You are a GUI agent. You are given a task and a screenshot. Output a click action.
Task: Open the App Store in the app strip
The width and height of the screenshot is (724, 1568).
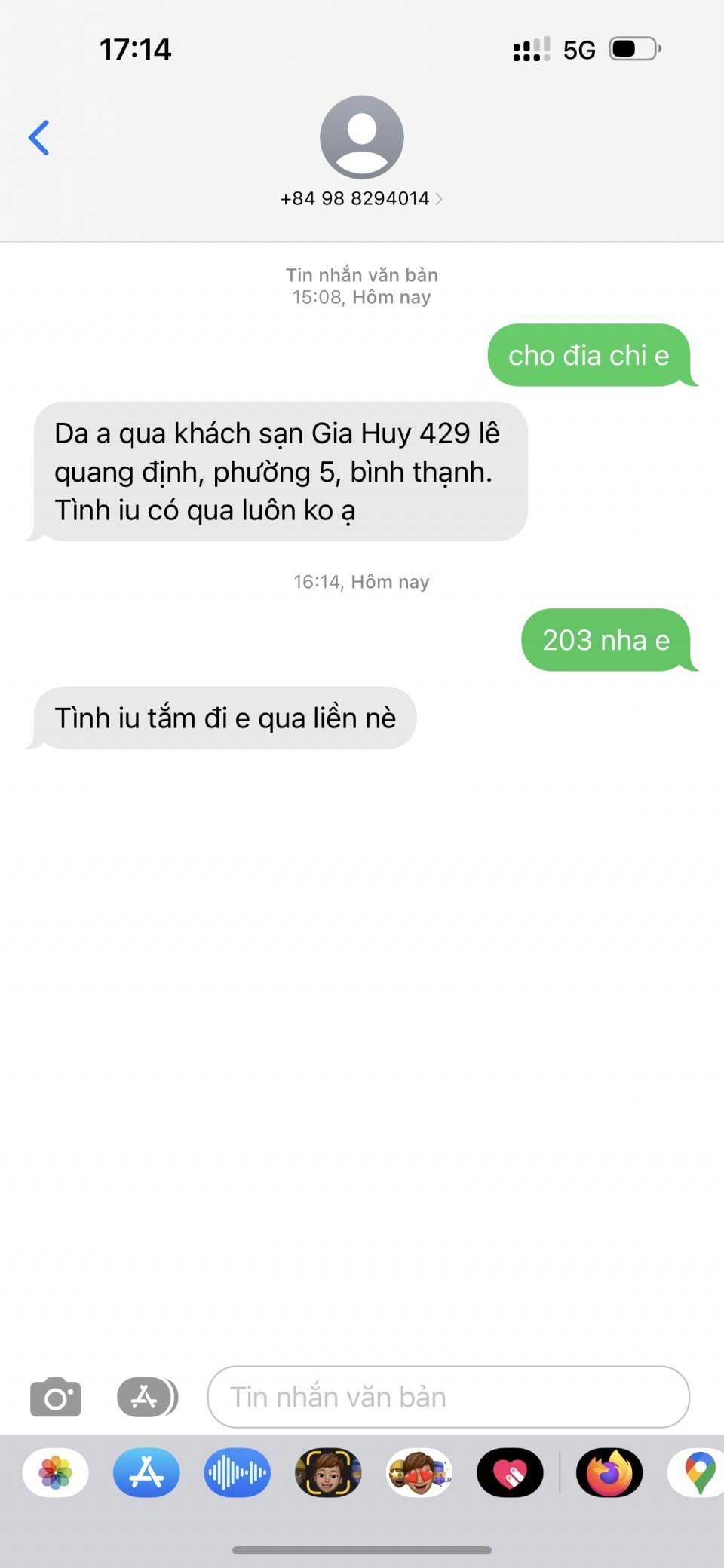coord(146,1472)
